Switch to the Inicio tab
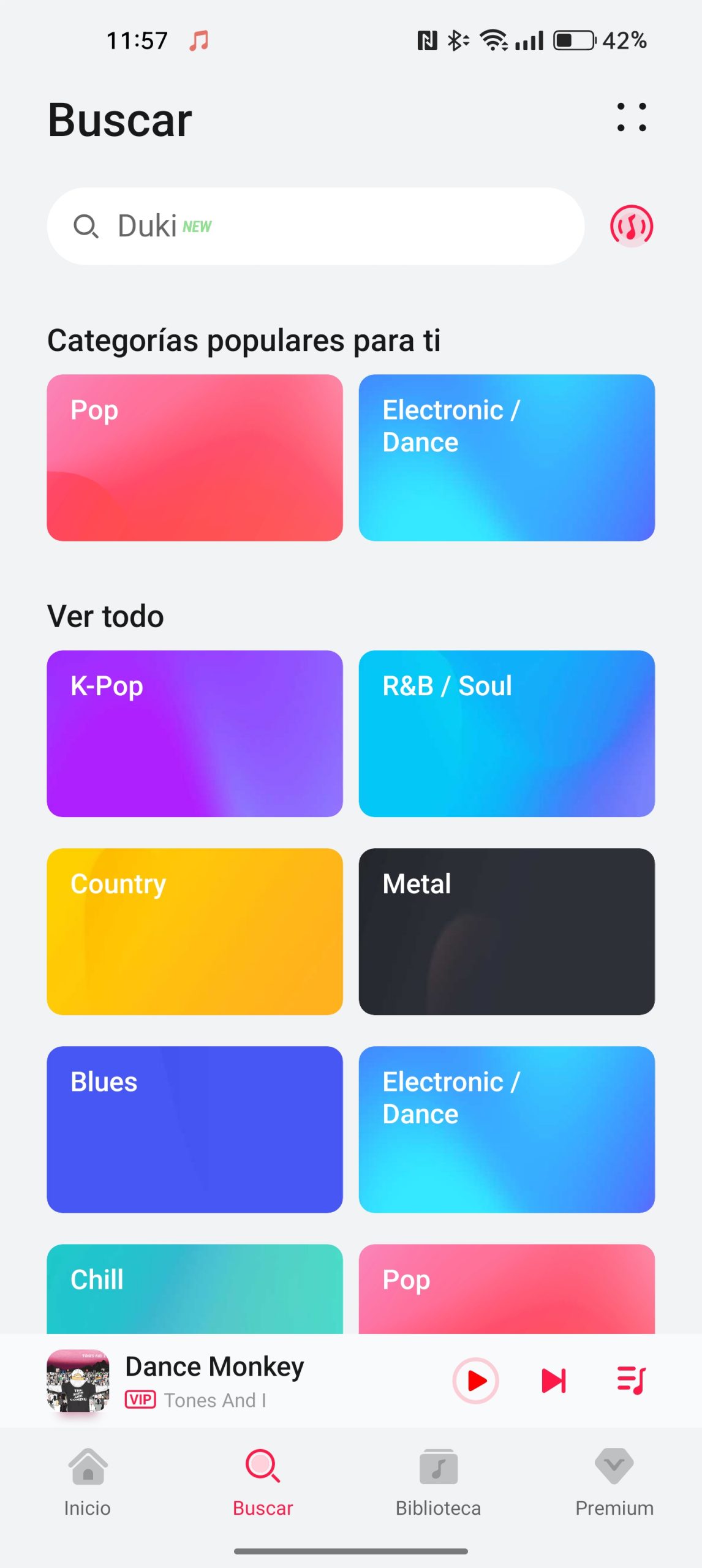 88,1482
